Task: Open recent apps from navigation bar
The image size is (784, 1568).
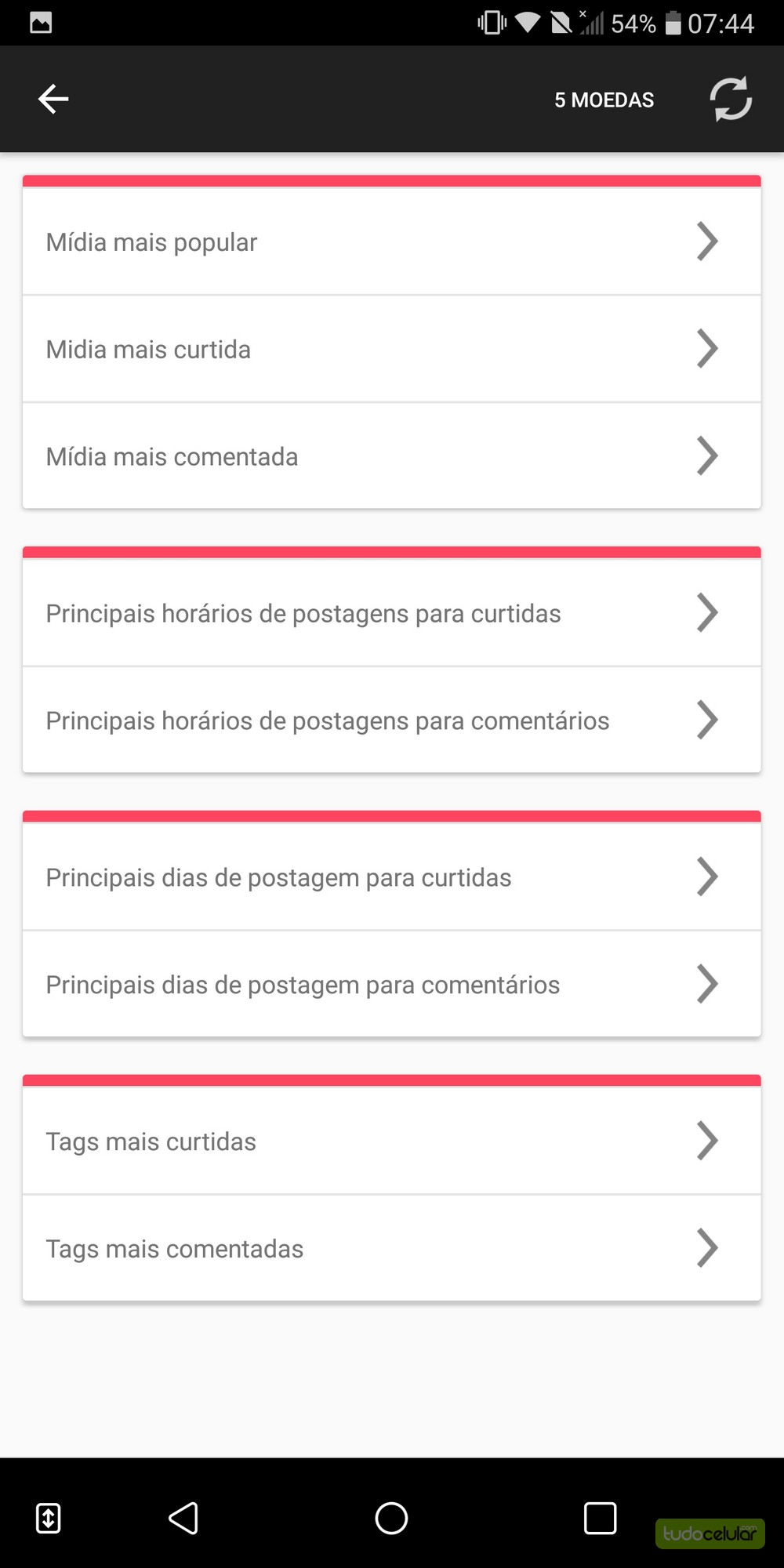Action: [600, 1518]
